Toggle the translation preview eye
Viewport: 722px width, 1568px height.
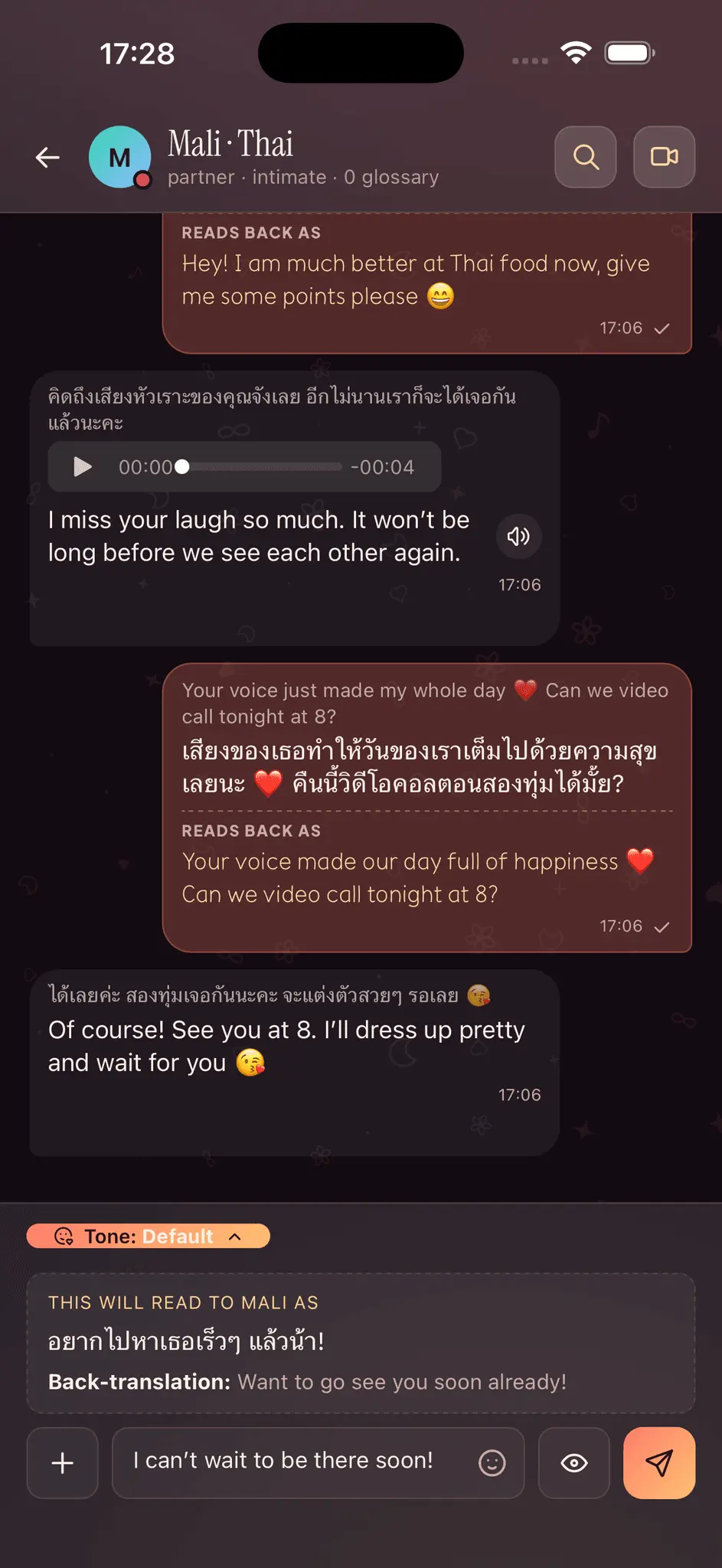tap(574, 1463)
